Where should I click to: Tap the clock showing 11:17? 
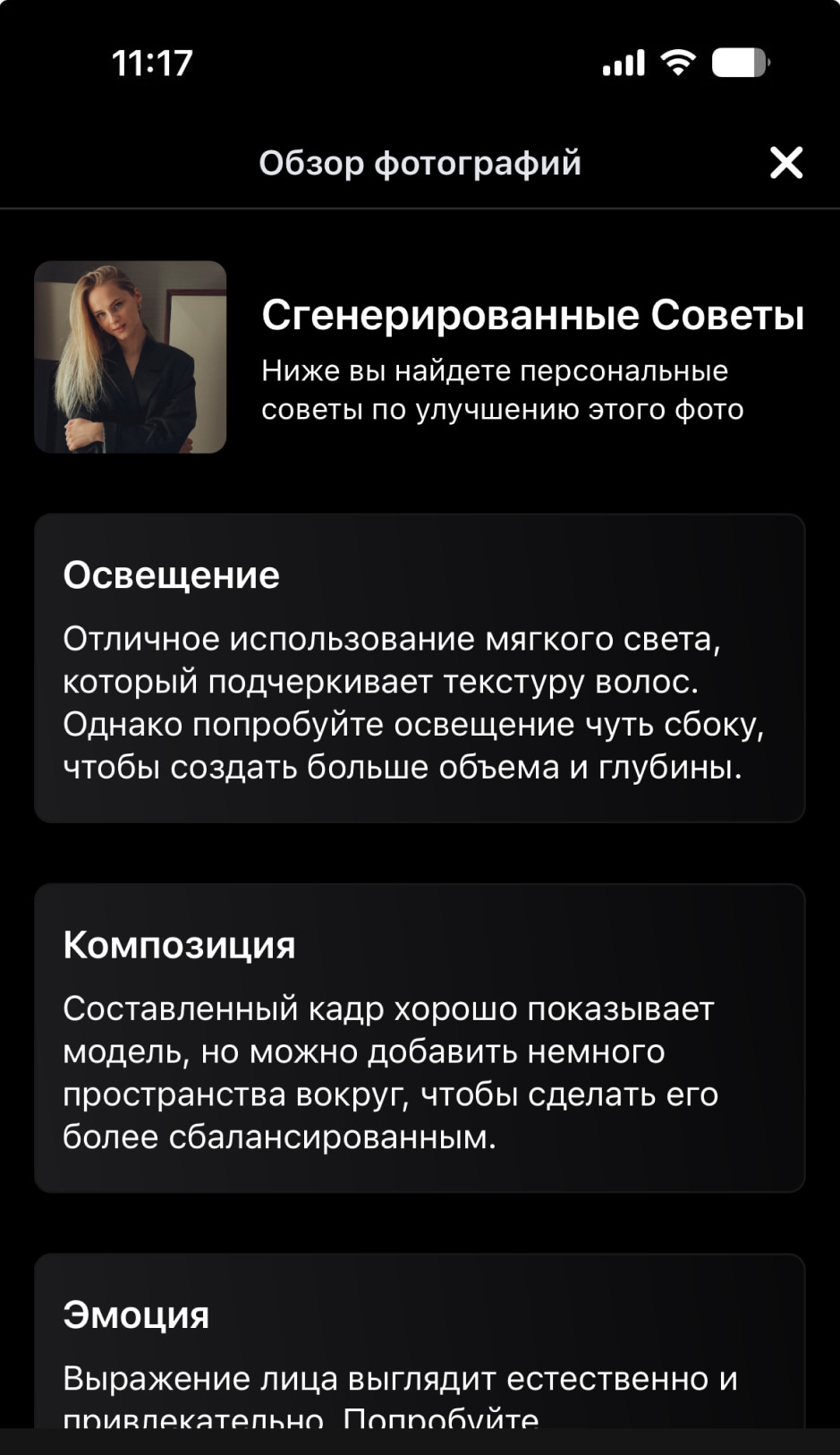(x=151, y=63)
